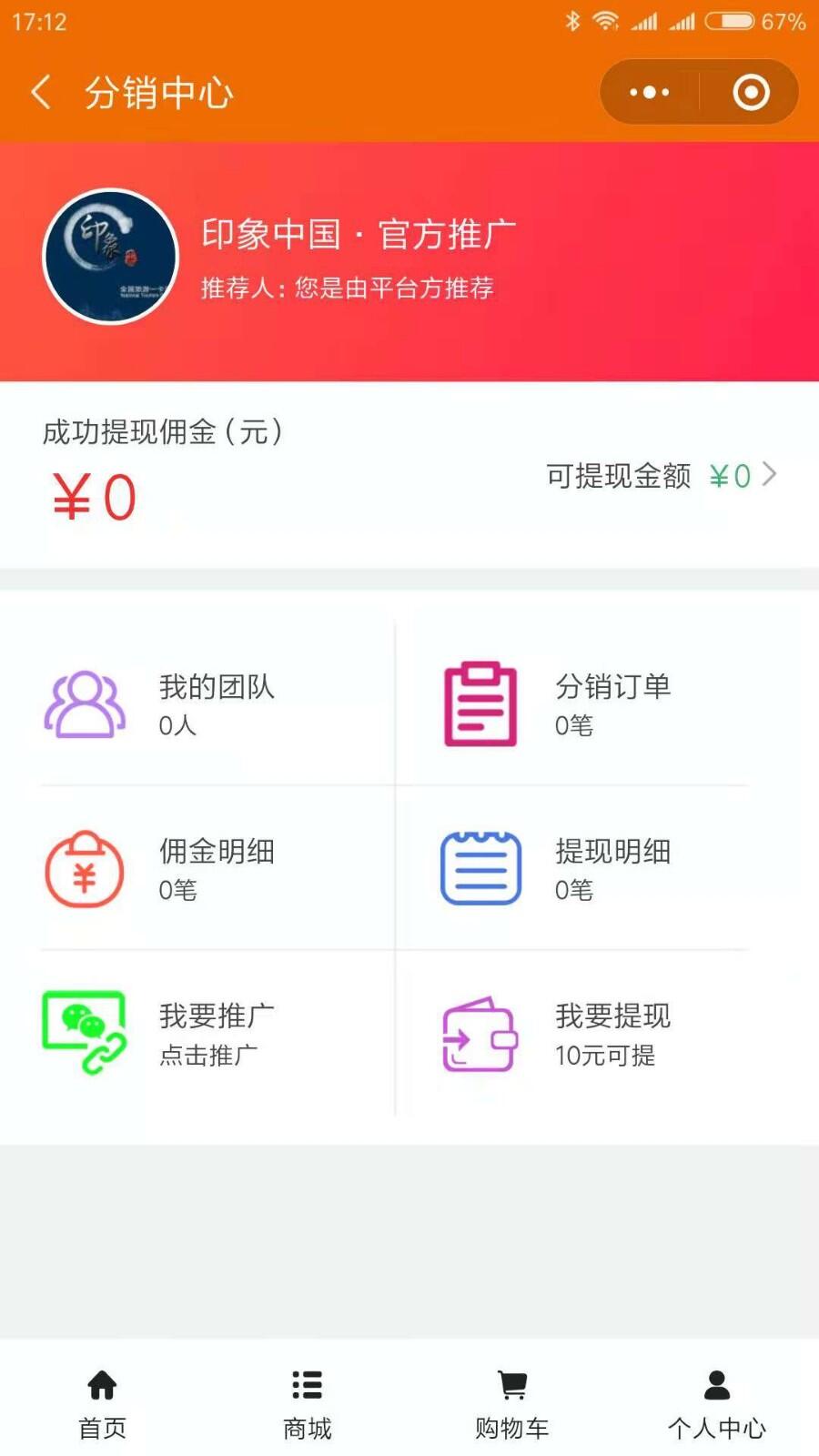This screenshot has height=1456, width=819.
Task: Switch to the 商城 tab
Action: [307, 1403]
